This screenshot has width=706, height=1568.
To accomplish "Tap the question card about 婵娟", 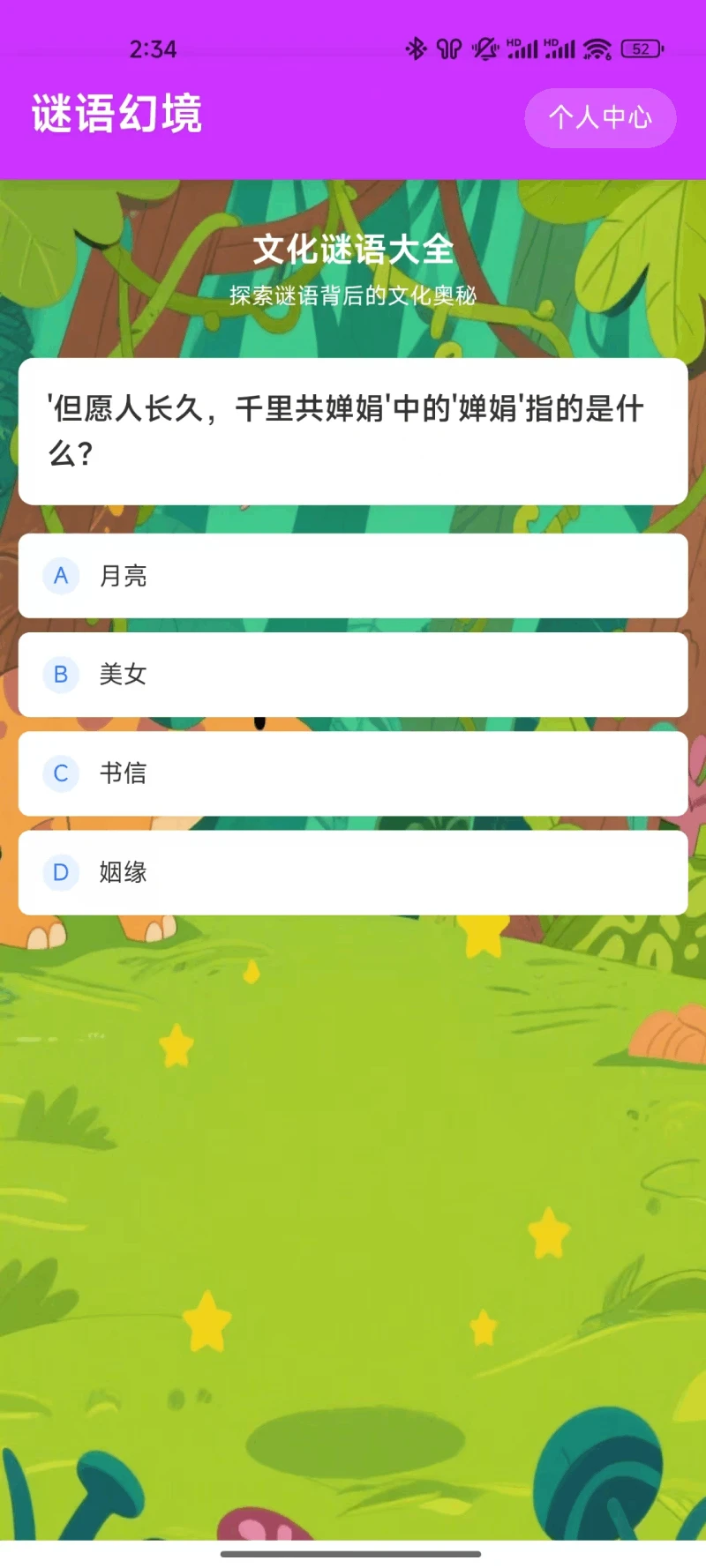I will pyautogui.click(x=353, y=429).
